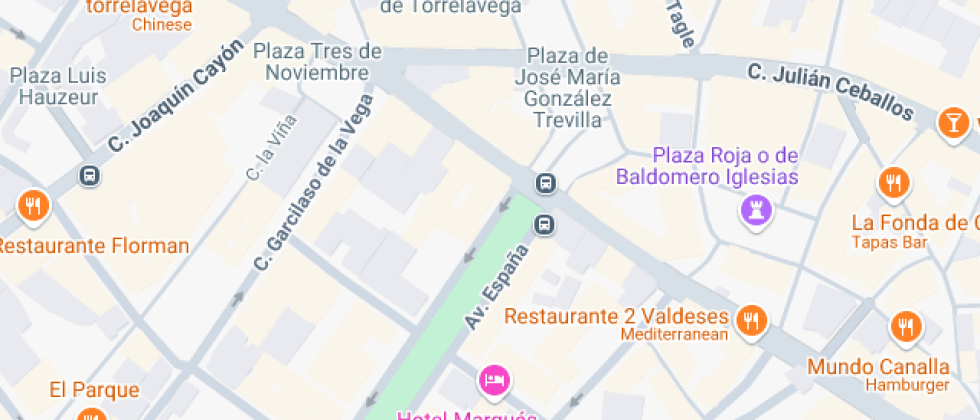Select the Mundo Canalla hamburger pin
This screenshot has height=420, width=980.
905,327
